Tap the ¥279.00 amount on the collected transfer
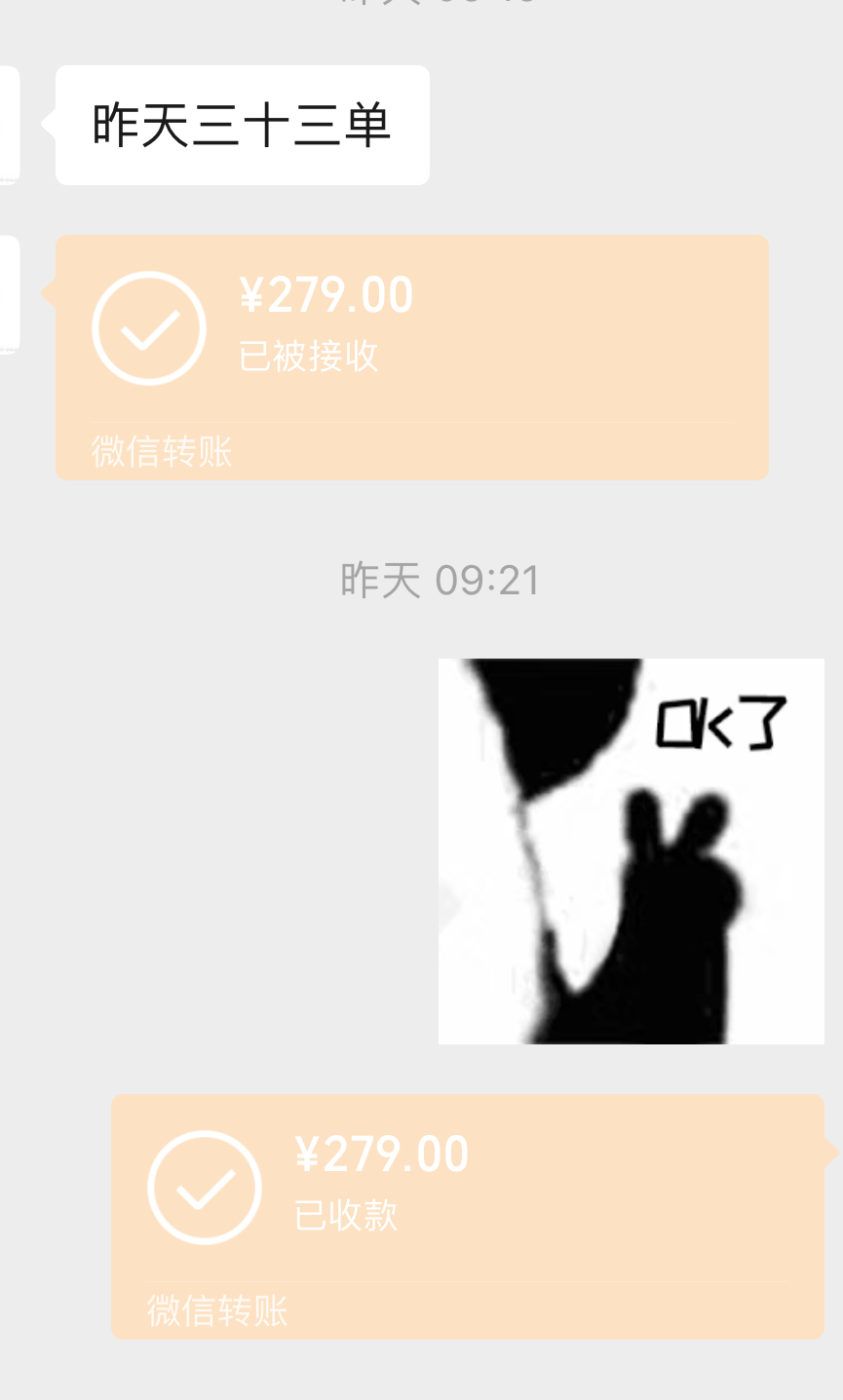Image resolution: width=843 pixels, height=1400 pixels. (x=382, y=1154)
